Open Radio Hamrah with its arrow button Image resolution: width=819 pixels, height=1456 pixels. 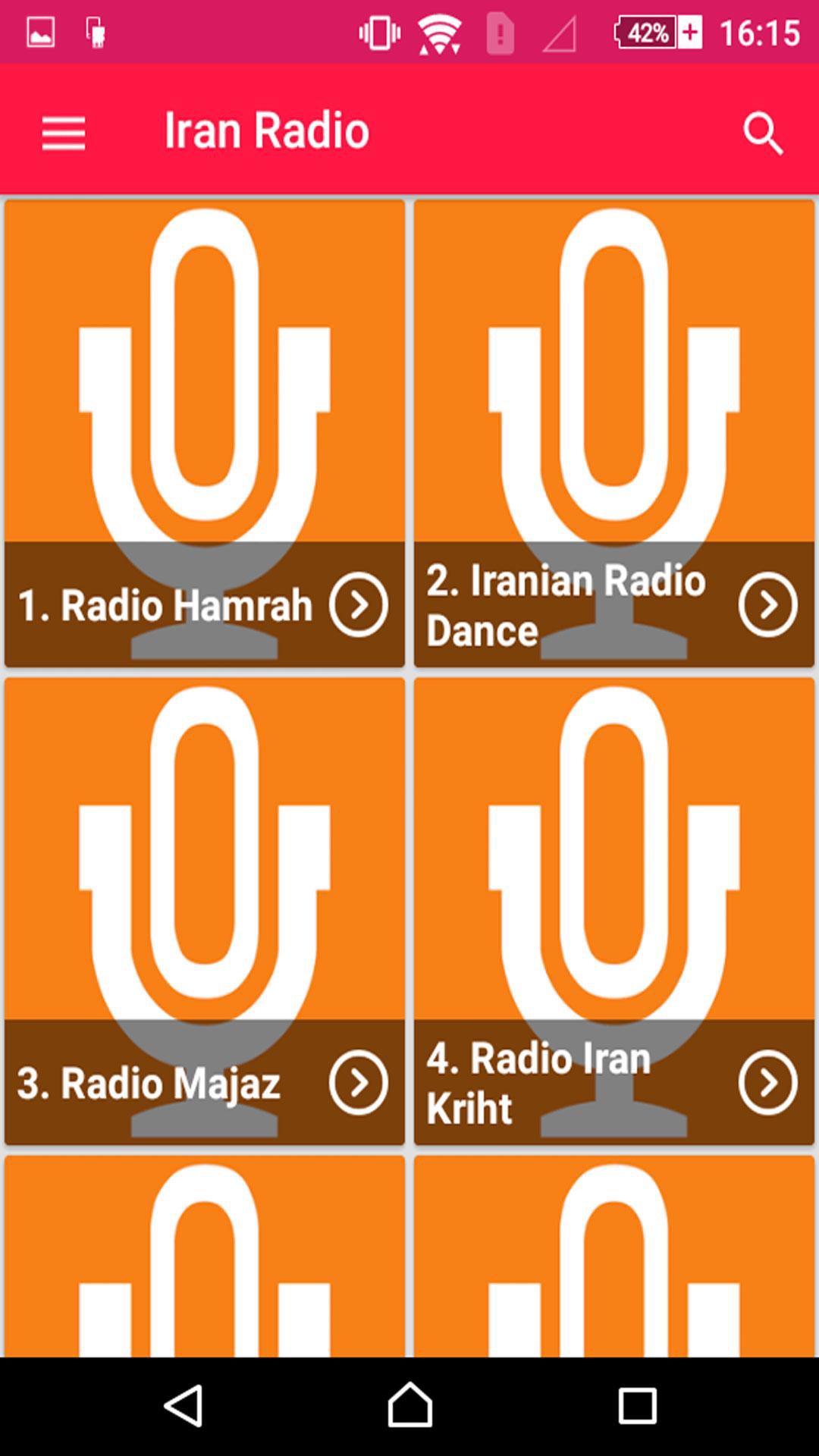(x=358, y=604)
